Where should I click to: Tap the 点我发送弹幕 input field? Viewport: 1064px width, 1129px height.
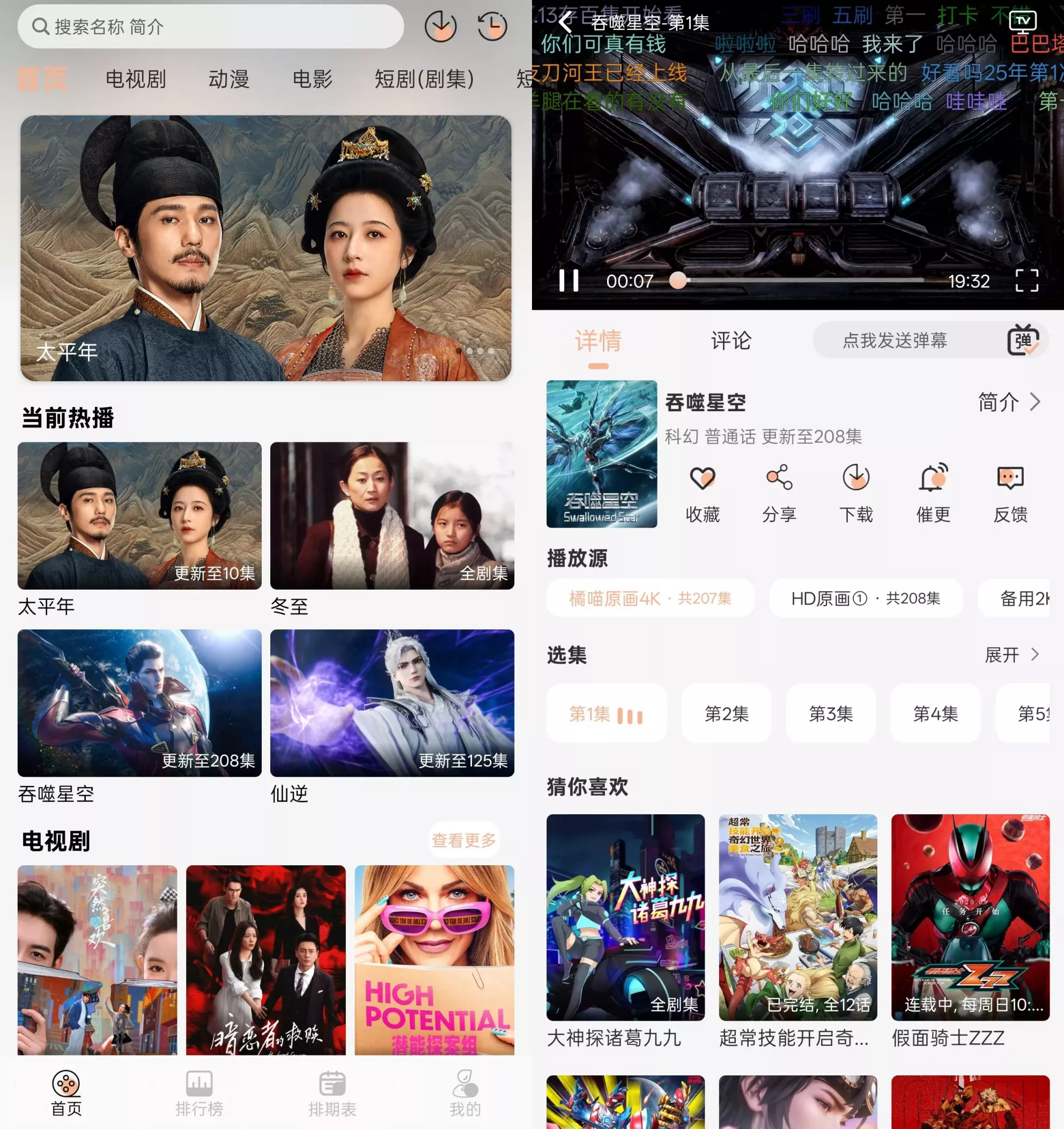pyautogui.click(x=895, y=341)
